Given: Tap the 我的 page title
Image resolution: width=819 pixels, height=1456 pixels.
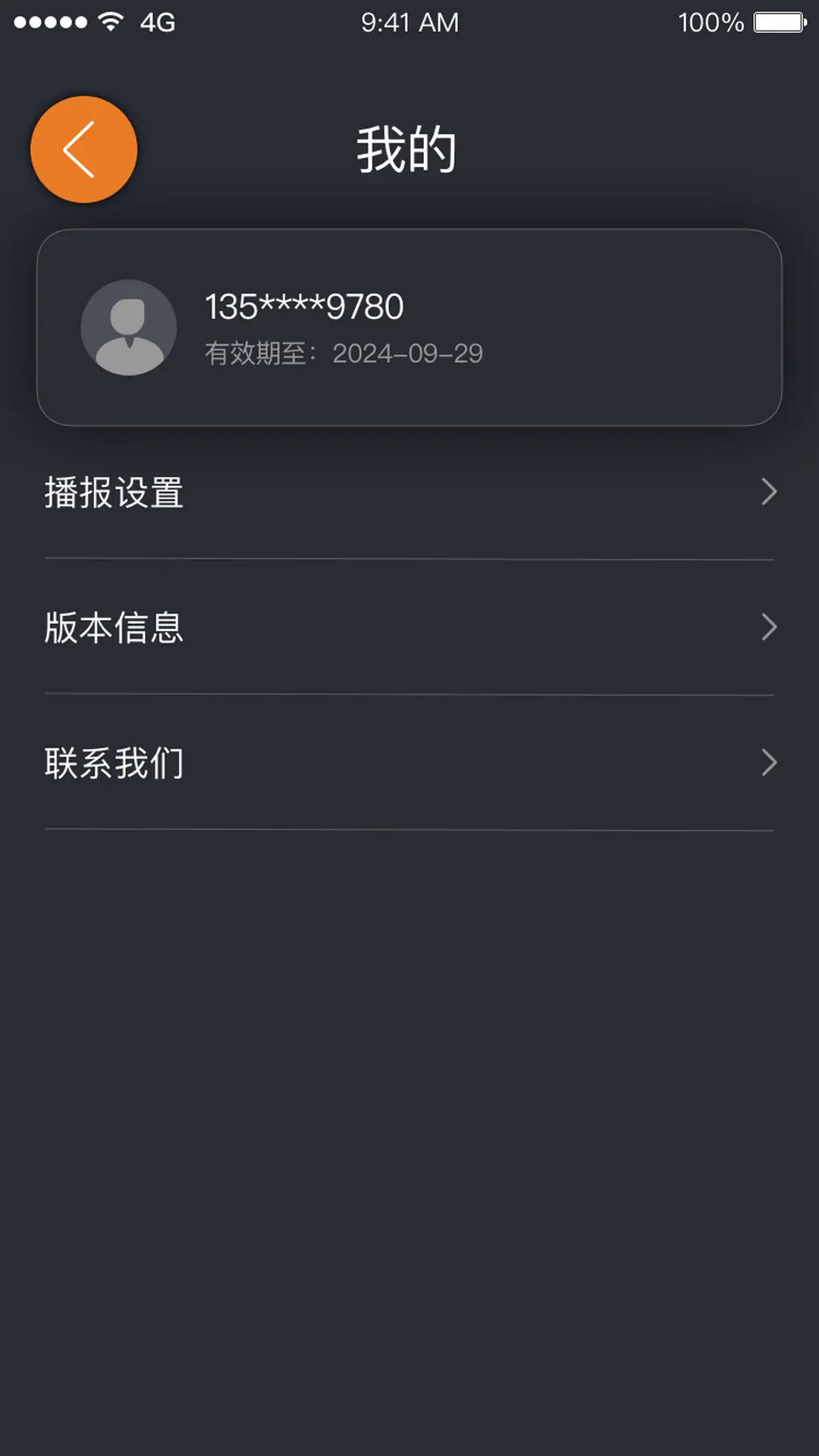Looking at the screenshot, I should pyautogui.click(x=407, y=148).
